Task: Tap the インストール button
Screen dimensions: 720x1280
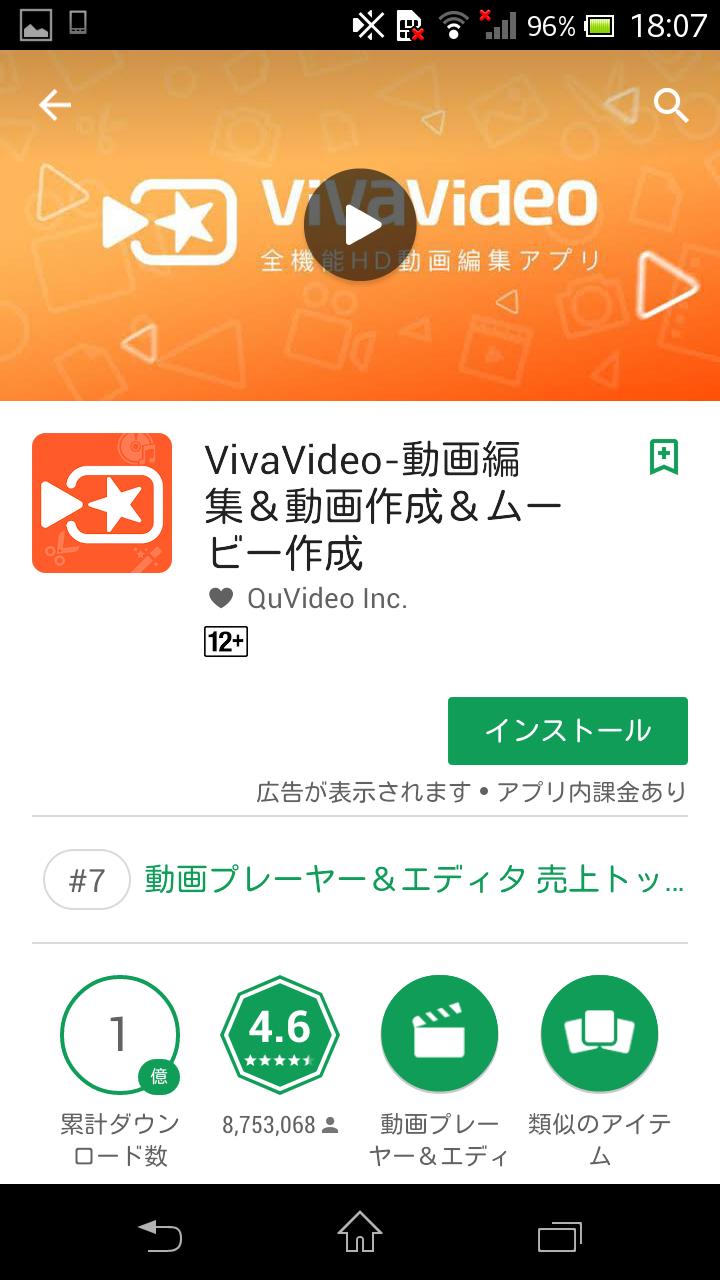Action: click(x=567, y=731)
